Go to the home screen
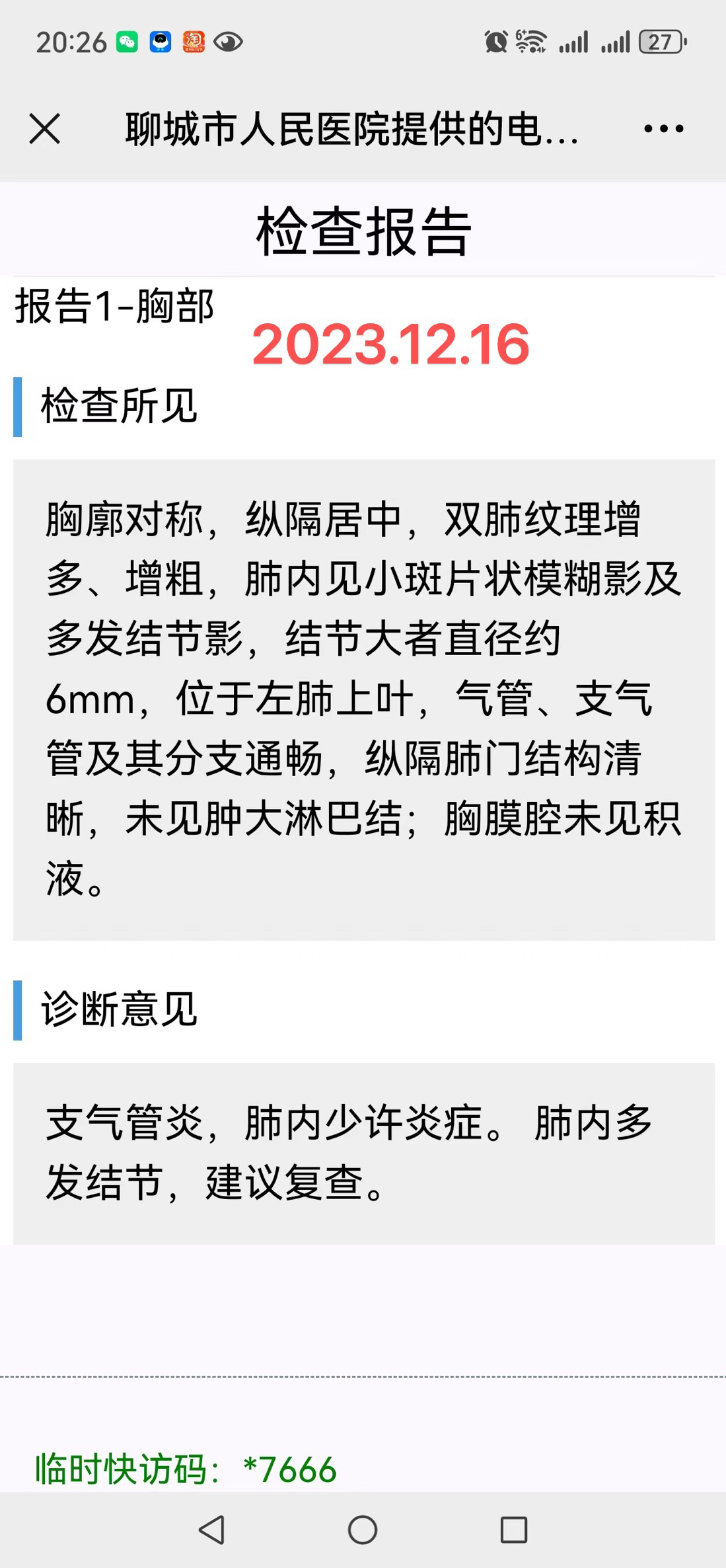Viewport: 726px width, 1568px height. click(x=363, y=1530)
